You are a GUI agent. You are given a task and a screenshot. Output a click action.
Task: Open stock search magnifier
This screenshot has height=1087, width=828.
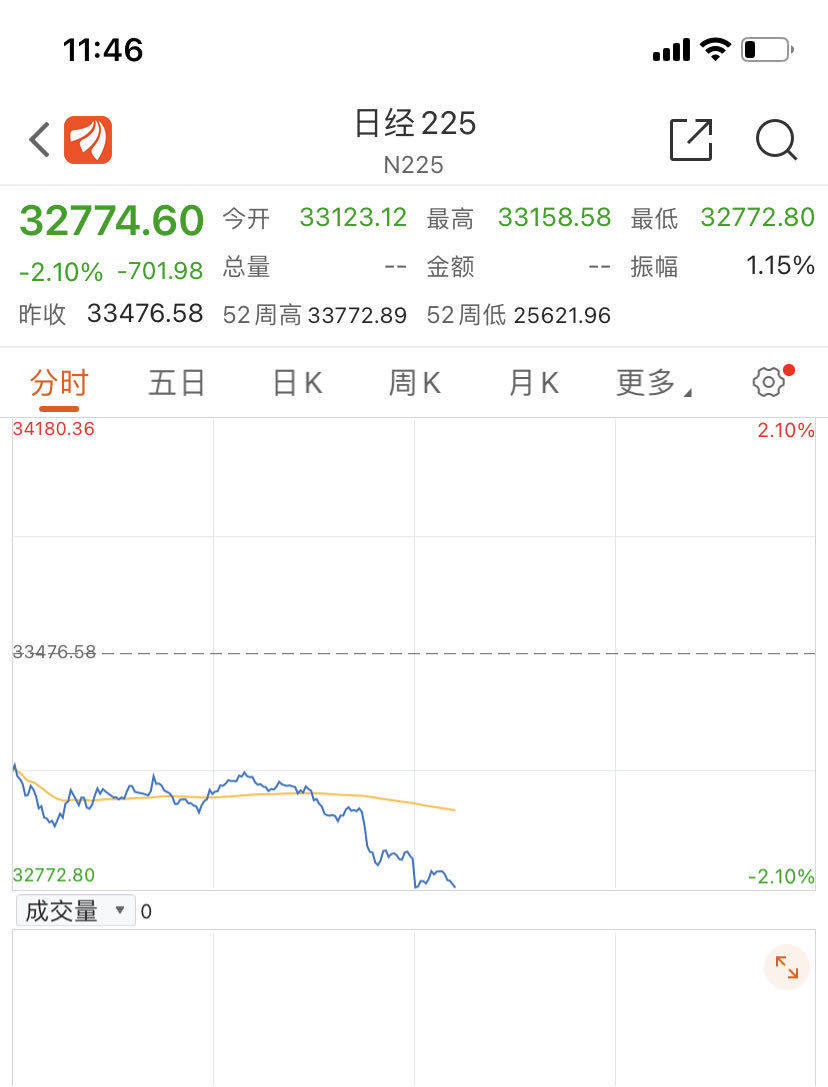776,140
